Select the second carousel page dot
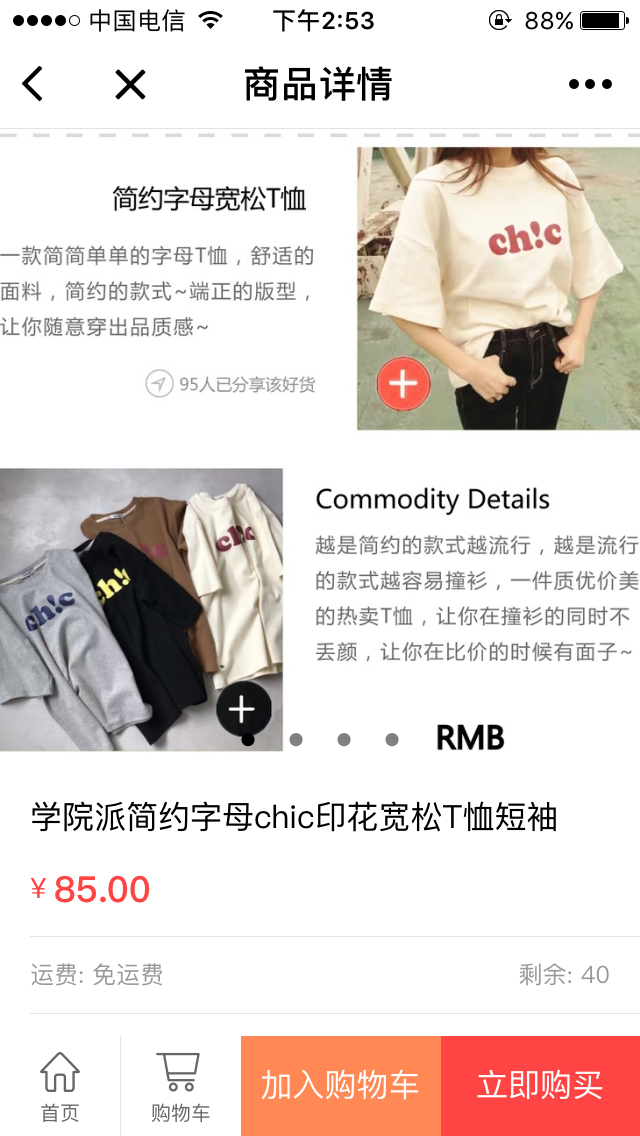 [296, 740]
